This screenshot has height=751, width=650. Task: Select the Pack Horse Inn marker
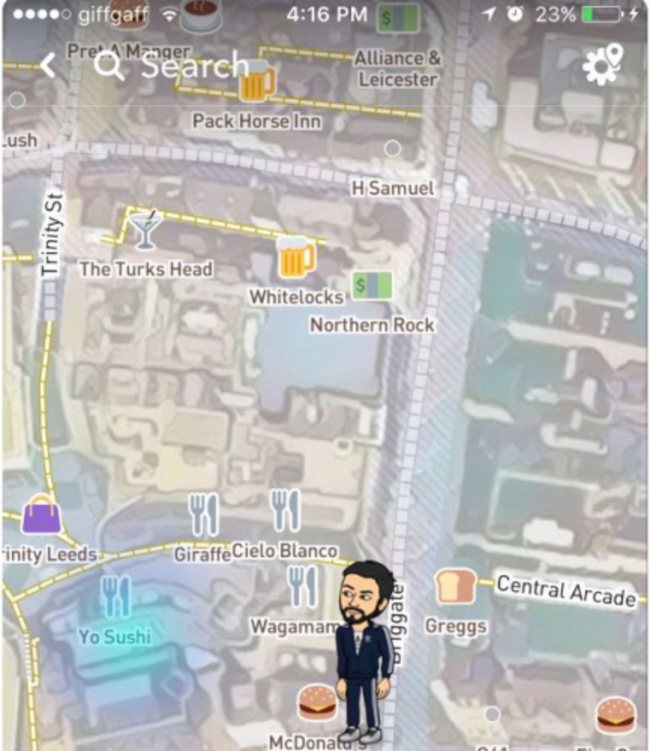(257, 83)
